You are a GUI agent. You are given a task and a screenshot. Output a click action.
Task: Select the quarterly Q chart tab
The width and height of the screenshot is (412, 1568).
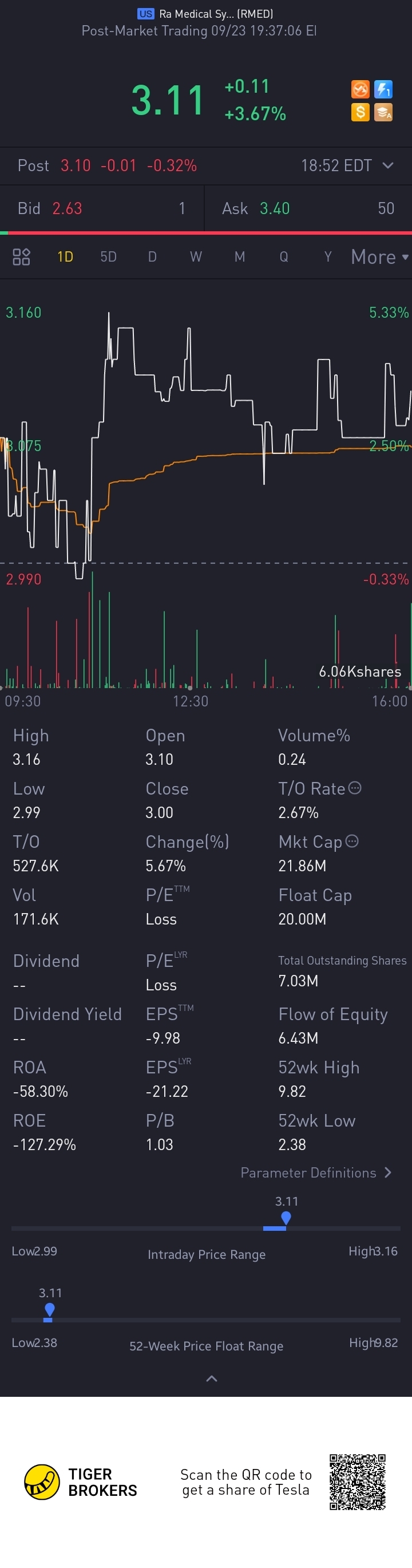[284, 257]
